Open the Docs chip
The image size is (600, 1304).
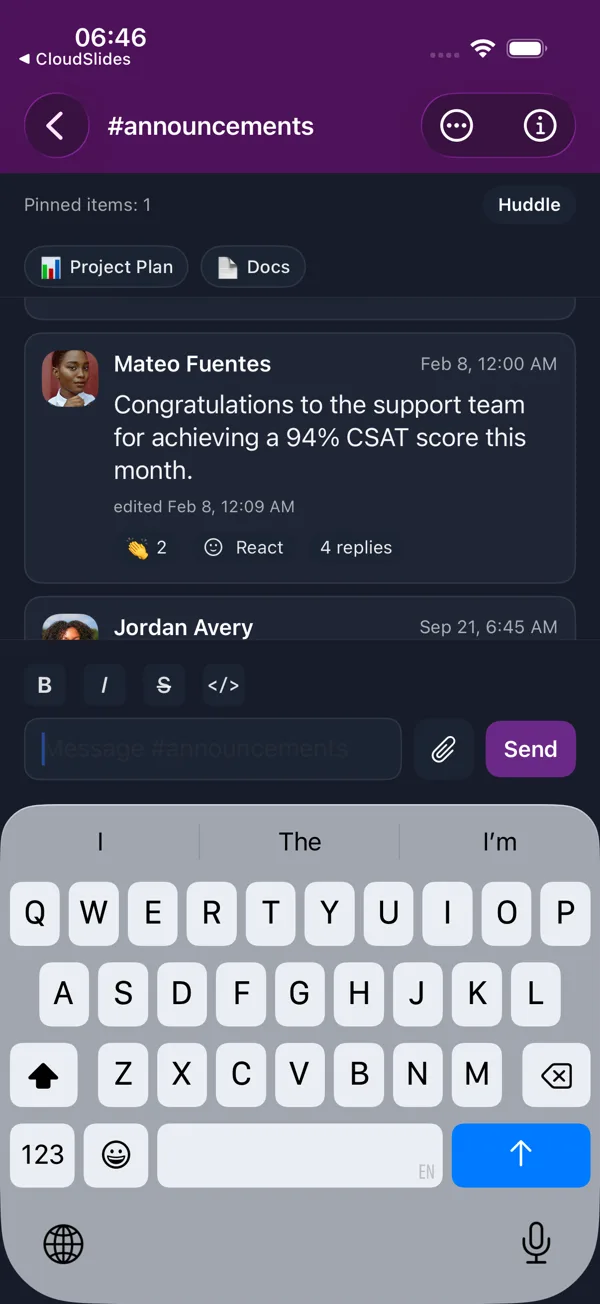tap(253, 267)
